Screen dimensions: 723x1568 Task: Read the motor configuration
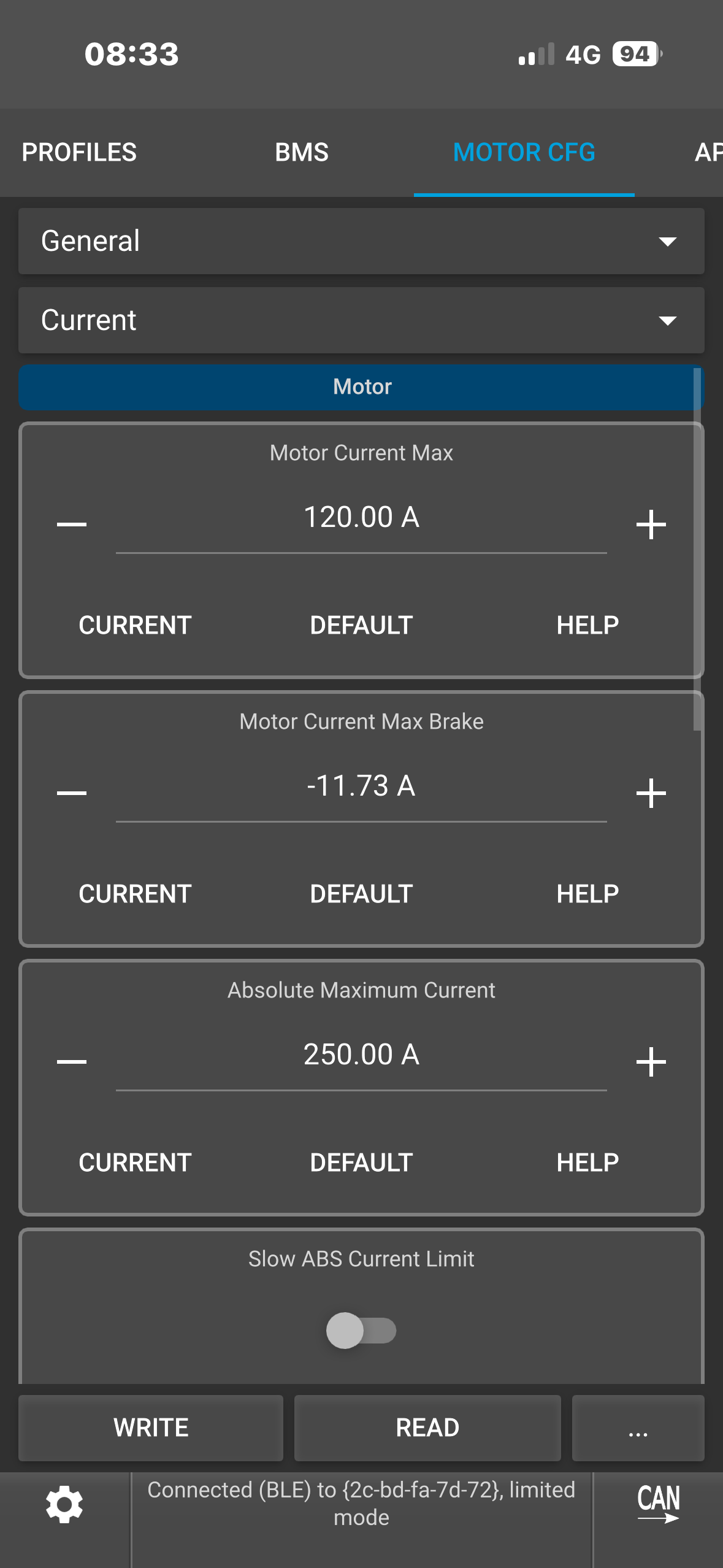click(427, 1428)
